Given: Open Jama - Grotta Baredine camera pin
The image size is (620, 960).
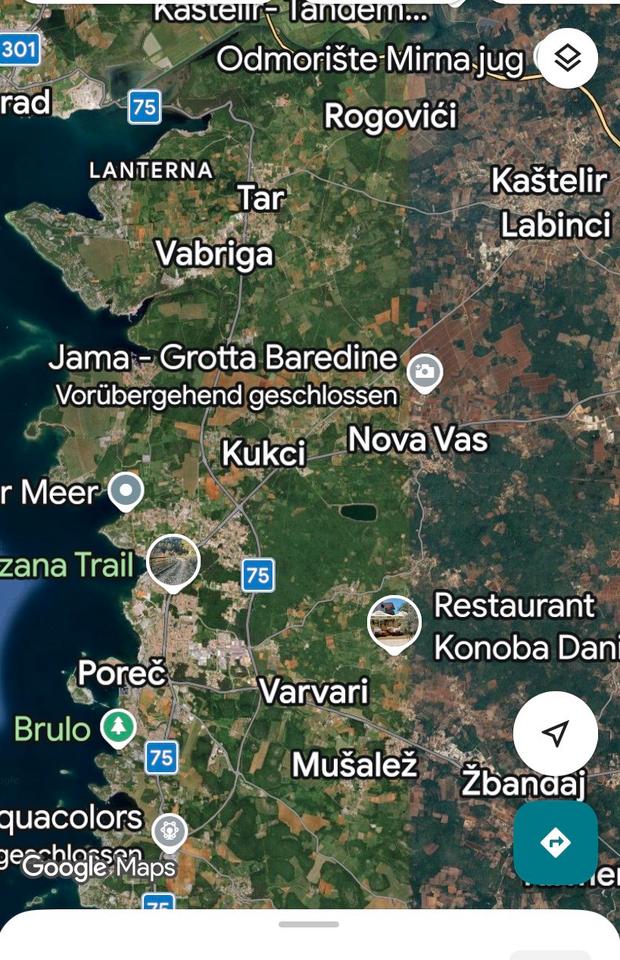Looking at the screenshot, I should [x=426, y=372].
